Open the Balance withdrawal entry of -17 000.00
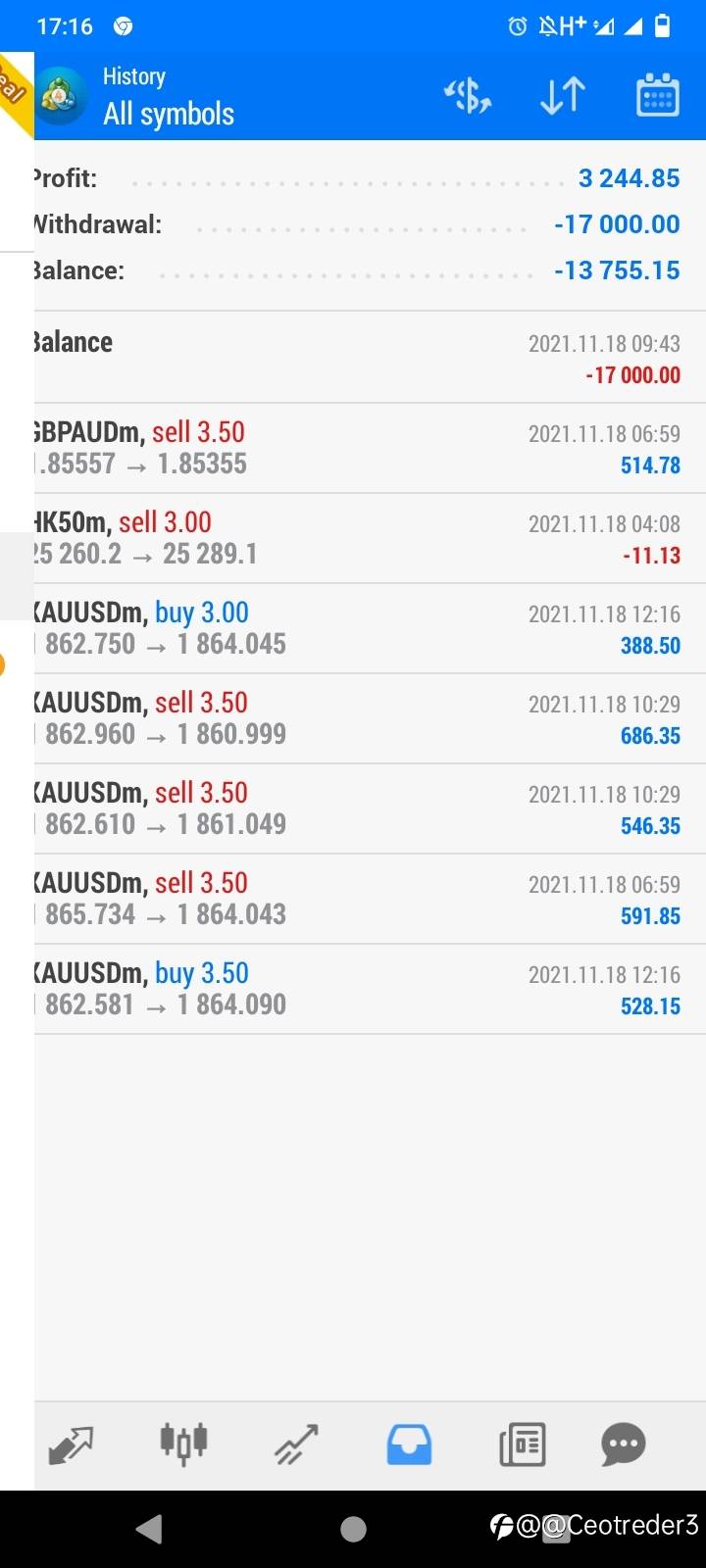This screenshot has height=1568, width=706. click(x=370, y=358)
